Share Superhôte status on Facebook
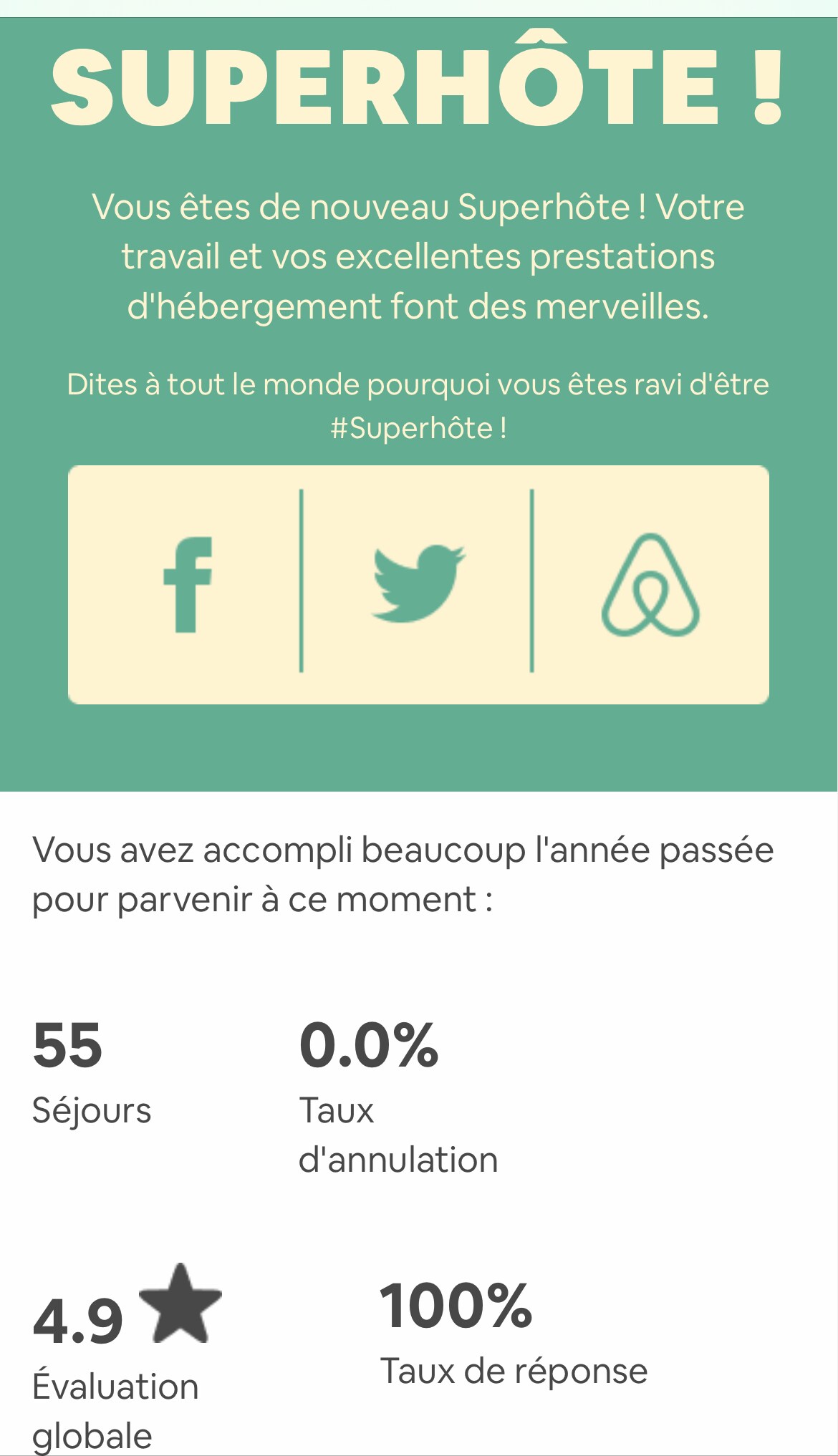 [x=188, y=584]
